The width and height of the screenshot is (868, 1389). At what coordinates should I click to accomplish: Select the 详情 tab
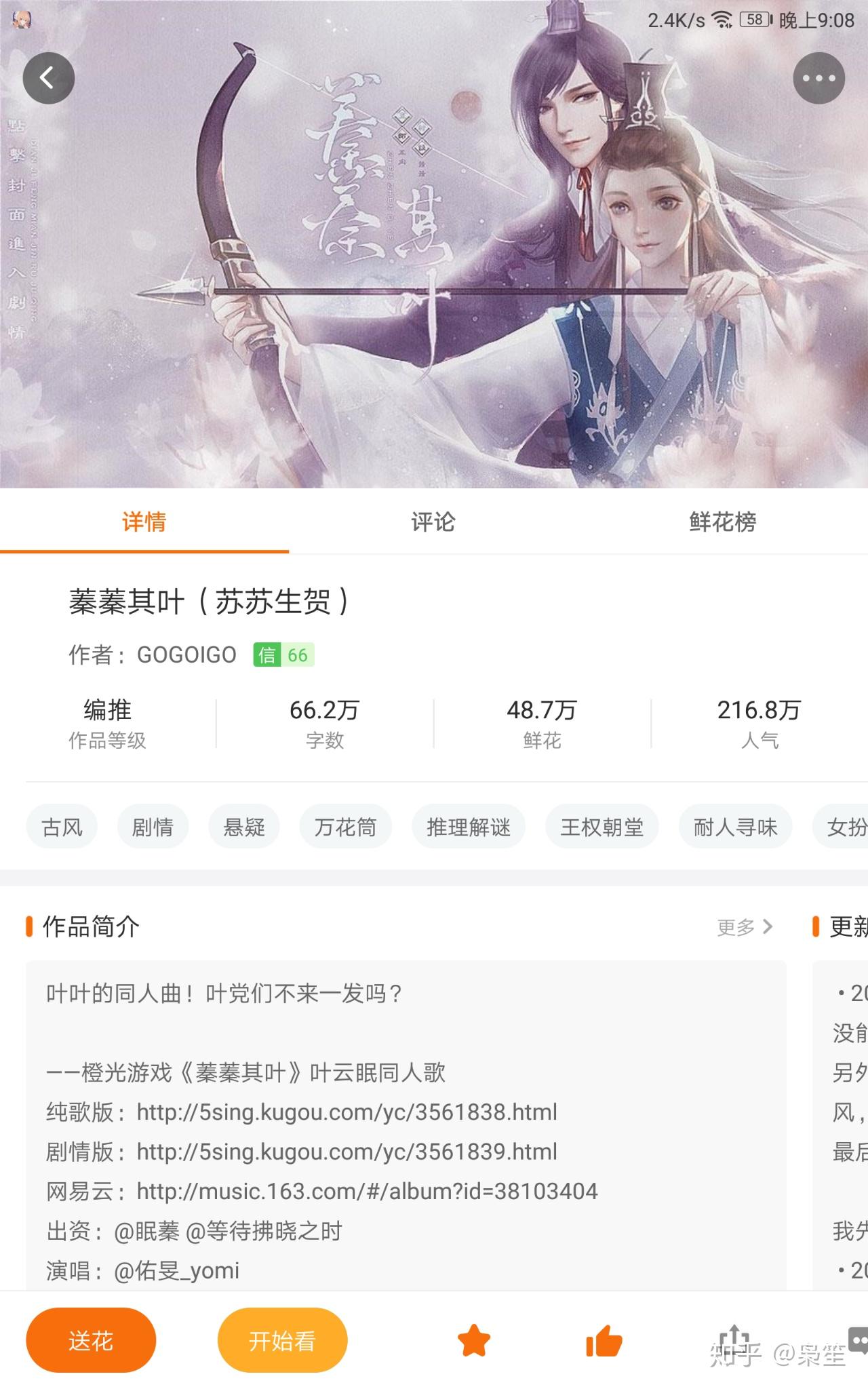pyautogui.click(x=144, y=522)
